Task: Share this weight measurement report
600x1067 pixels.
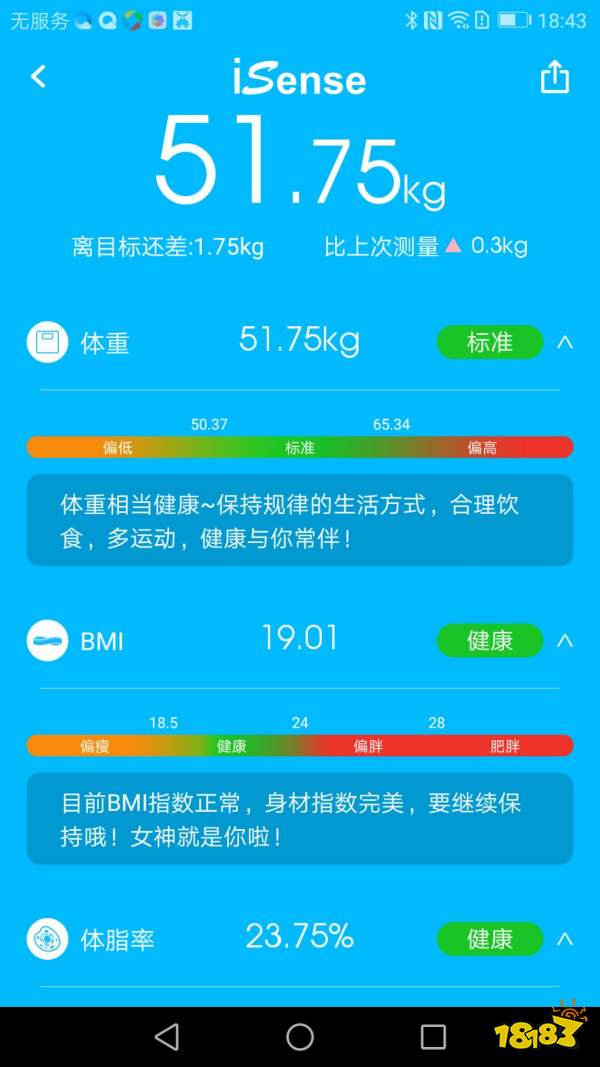Action: pyautogui.click(x=555, y=77)
